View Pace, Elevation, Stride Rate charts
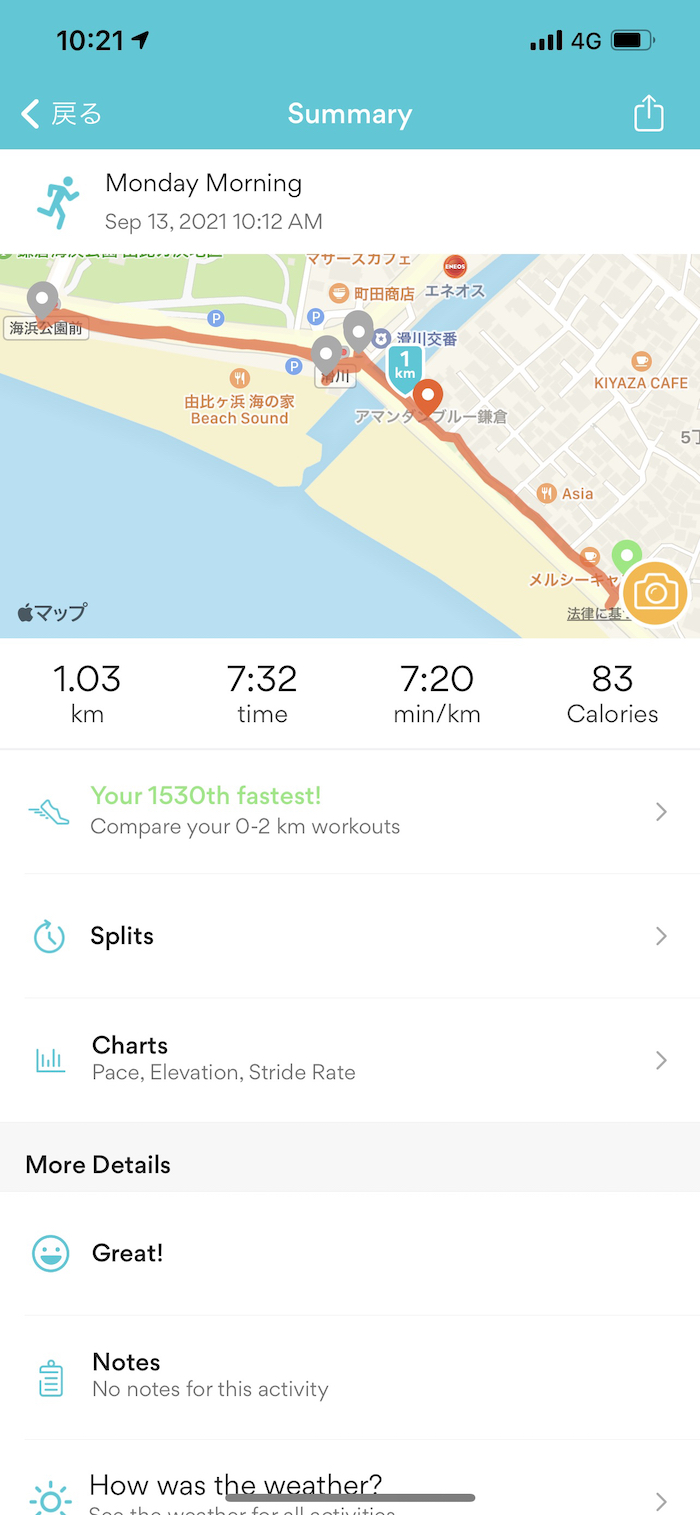700x1515 pixels. click(350, 1059)
